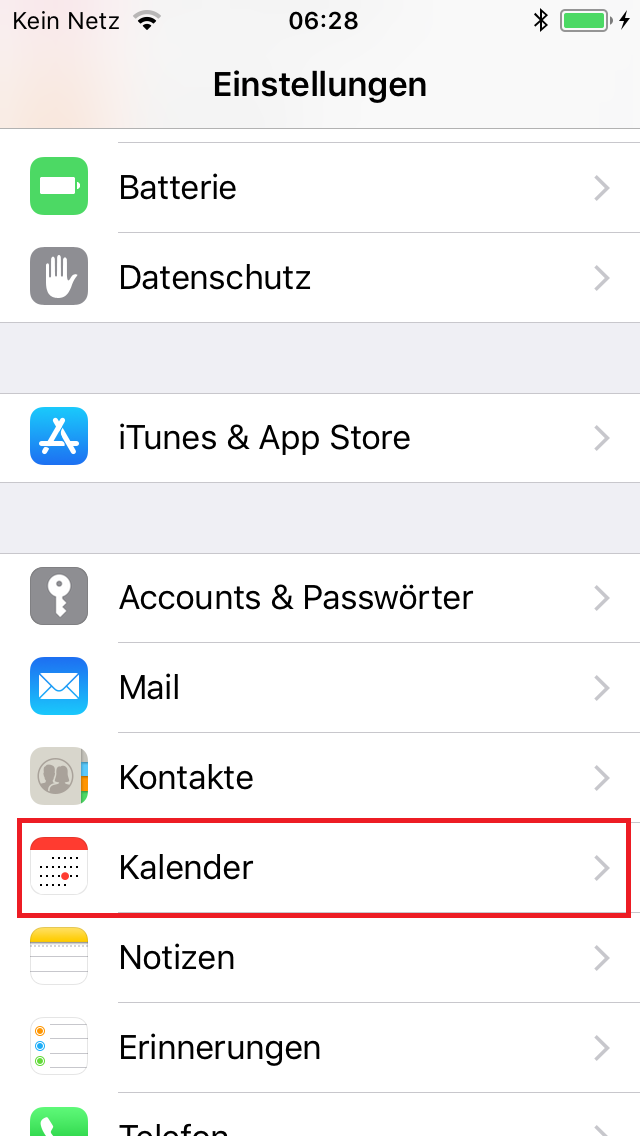This screenshot has height=1136, width=640.
Task: Go to iTunes & App Store
Action: tap(320, 438)
